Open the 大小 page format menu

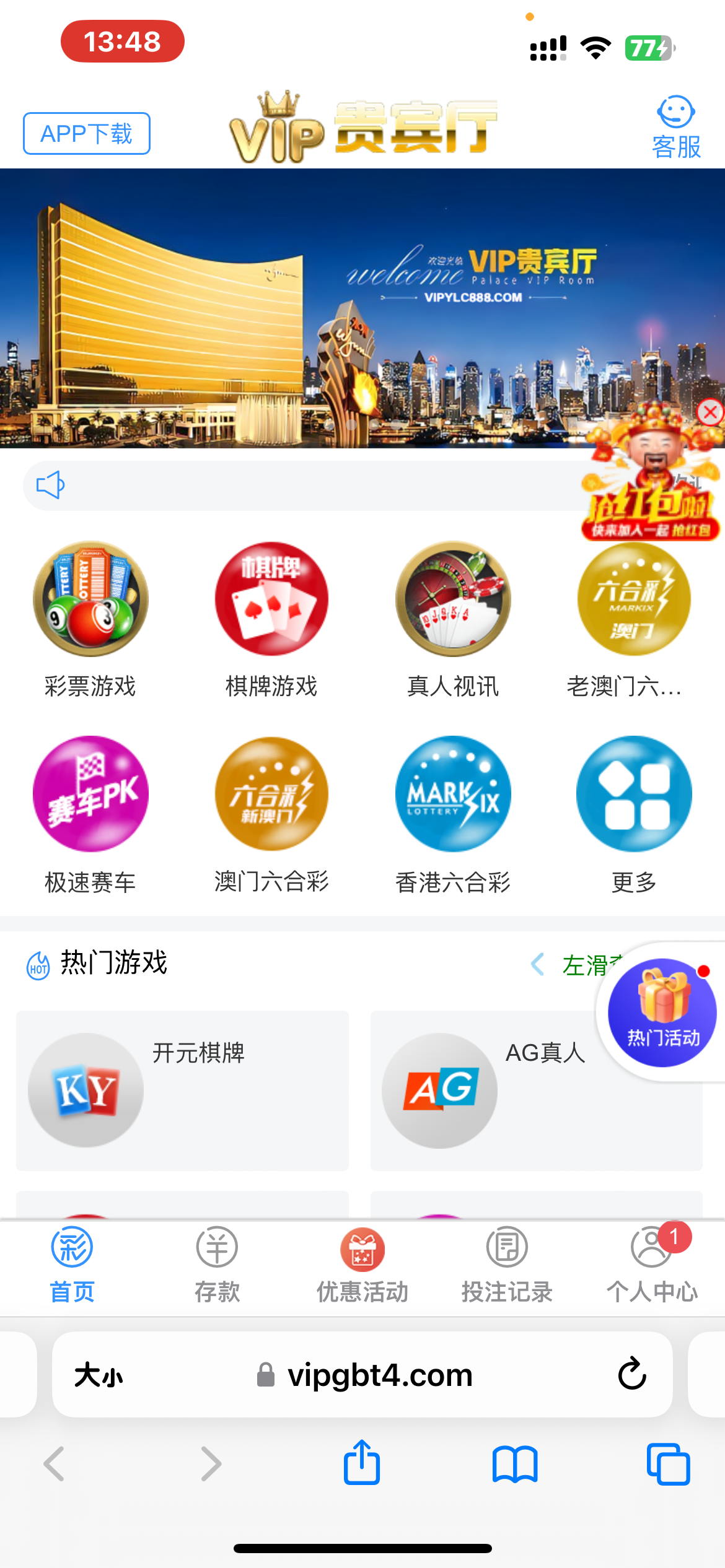point(99,1375)
